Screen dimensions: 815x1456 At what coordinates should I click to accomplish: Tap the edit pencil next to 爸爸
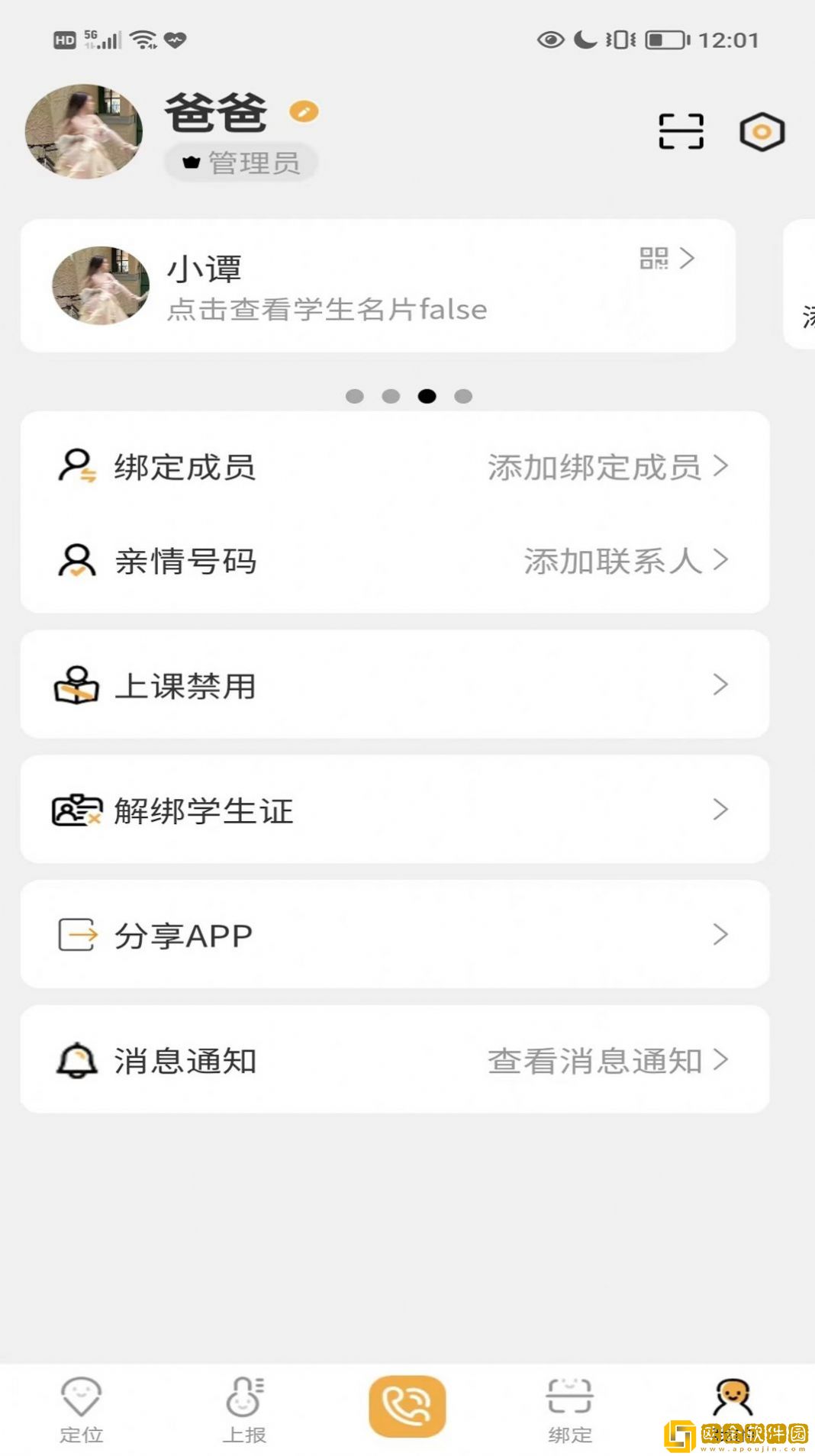304,111
